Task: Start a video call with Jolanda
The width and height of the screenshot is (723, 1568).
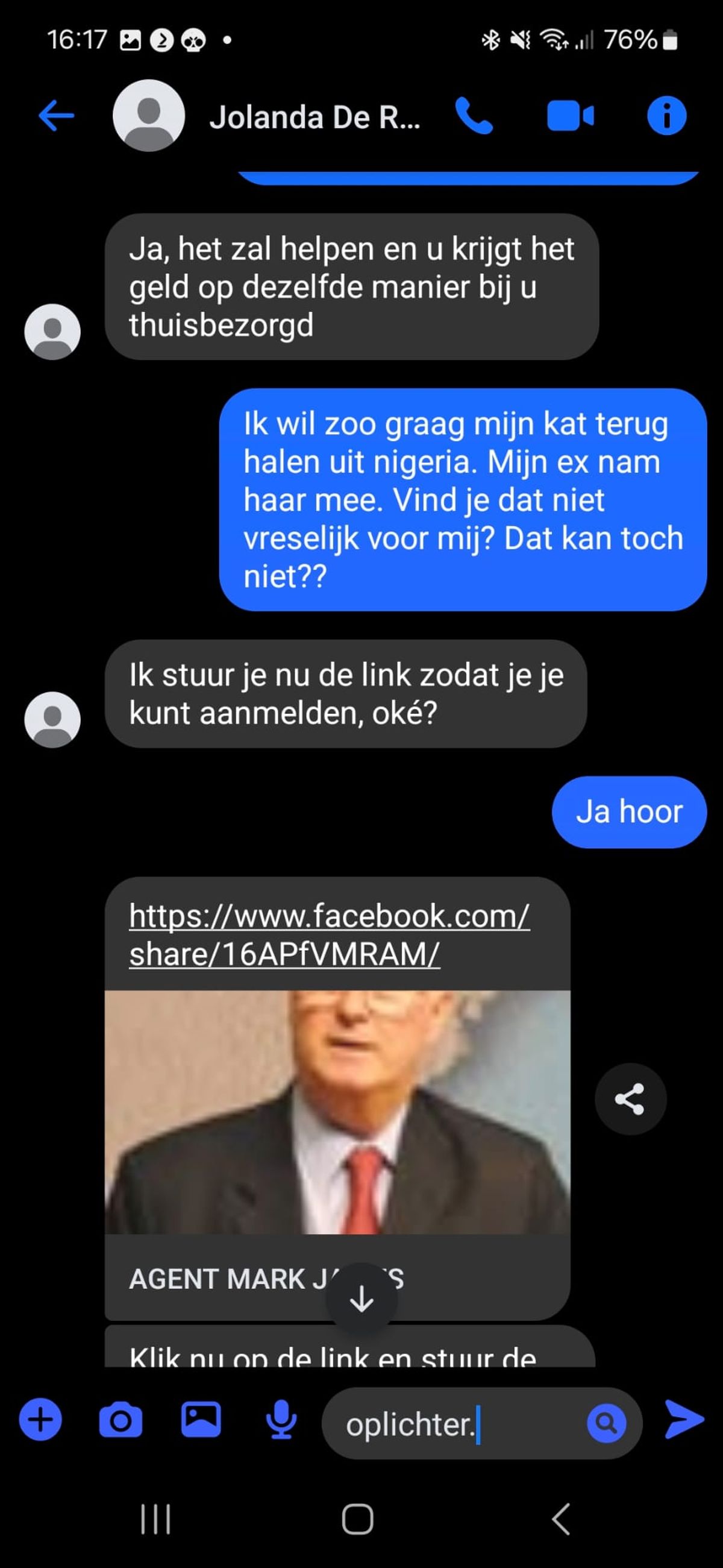Action: [570, 116]
